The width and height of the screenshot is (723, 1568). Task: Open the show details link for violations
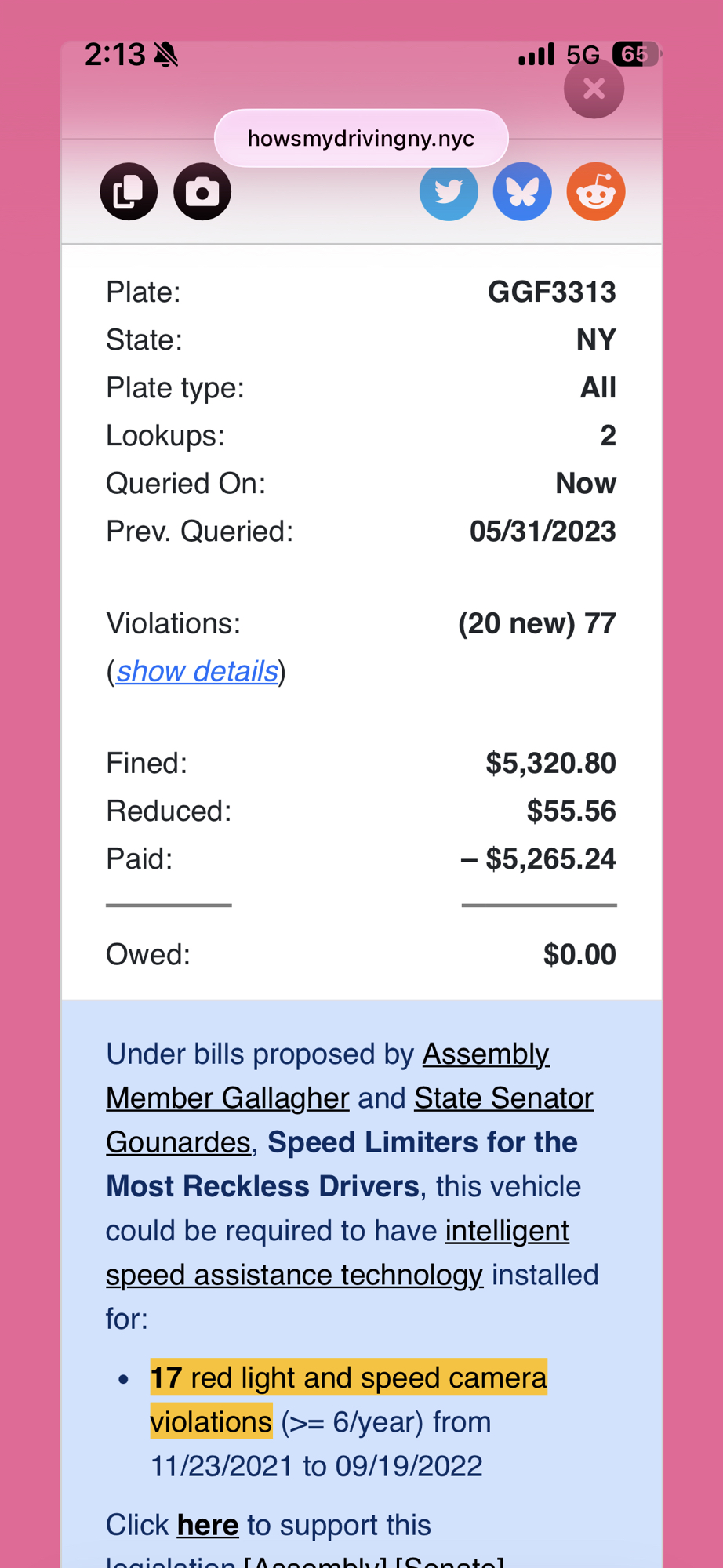coord(197,671)
